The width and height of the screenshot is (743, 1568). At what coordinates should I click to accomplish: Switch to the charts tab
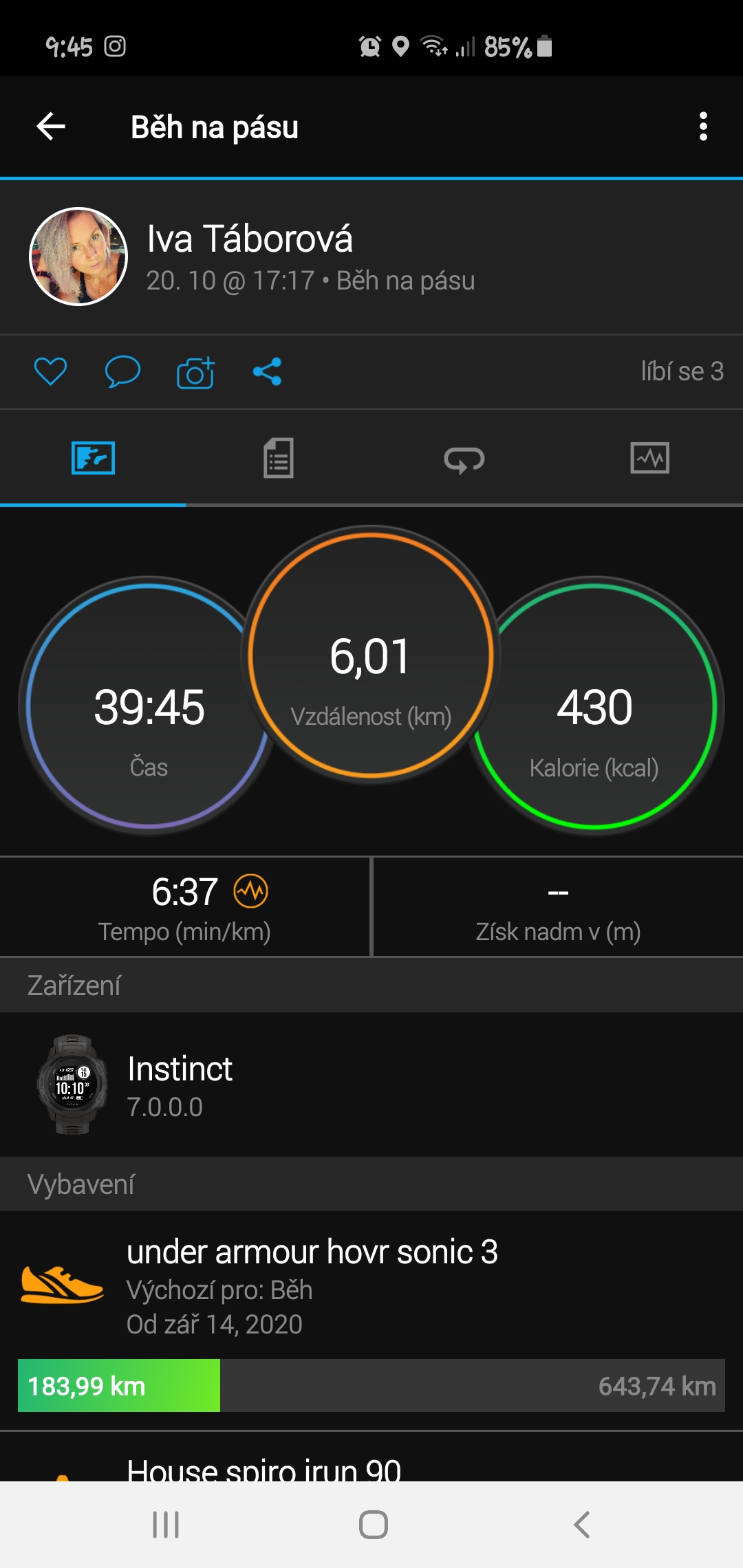tap(650, 458)
